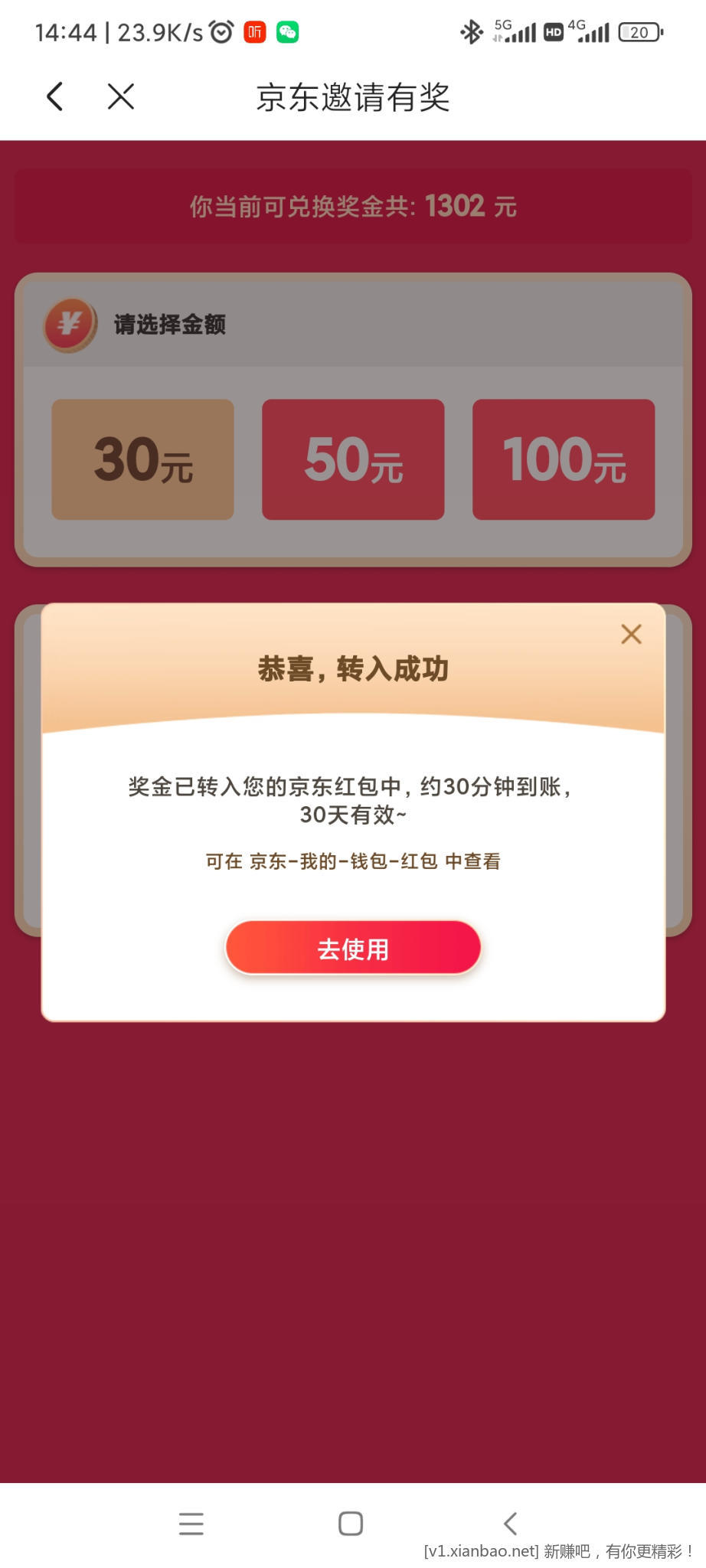Dismiss the 转入成功 dialog
This screenshot has height=1568, width=706.
click(631, 634)
